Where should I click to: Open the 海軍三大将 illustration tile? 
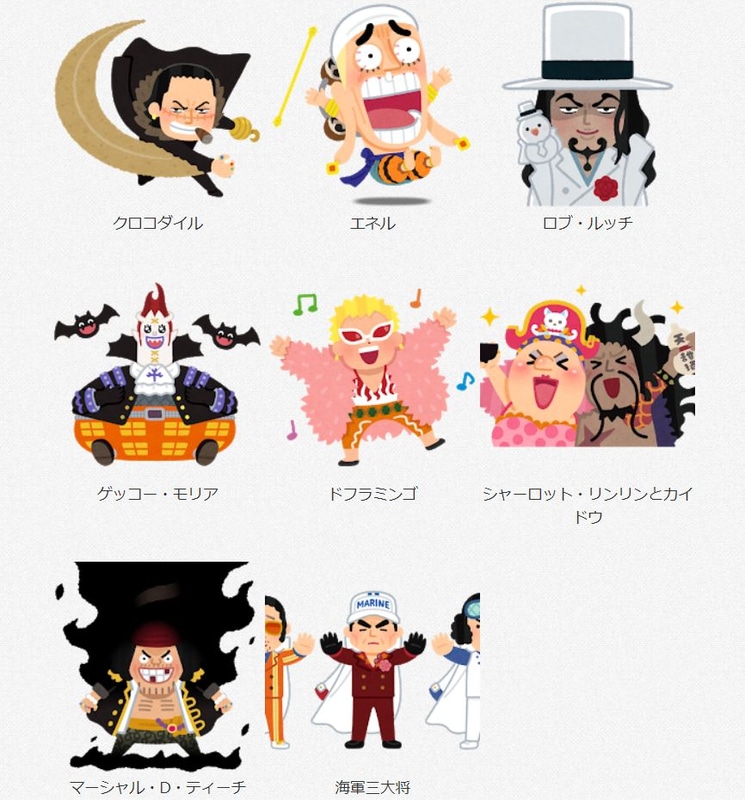pos(372,670)
